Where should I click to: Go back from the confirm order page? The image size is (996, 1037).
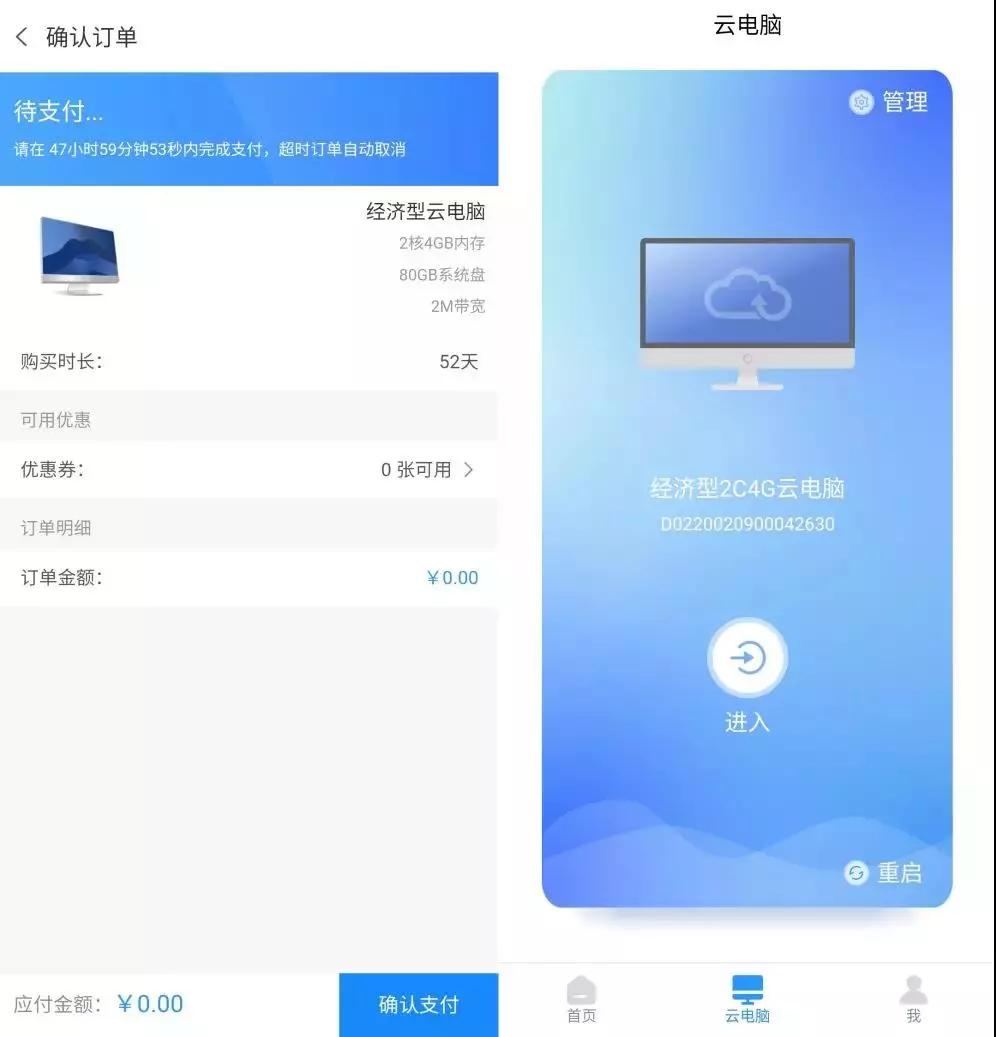click(22, 38)
